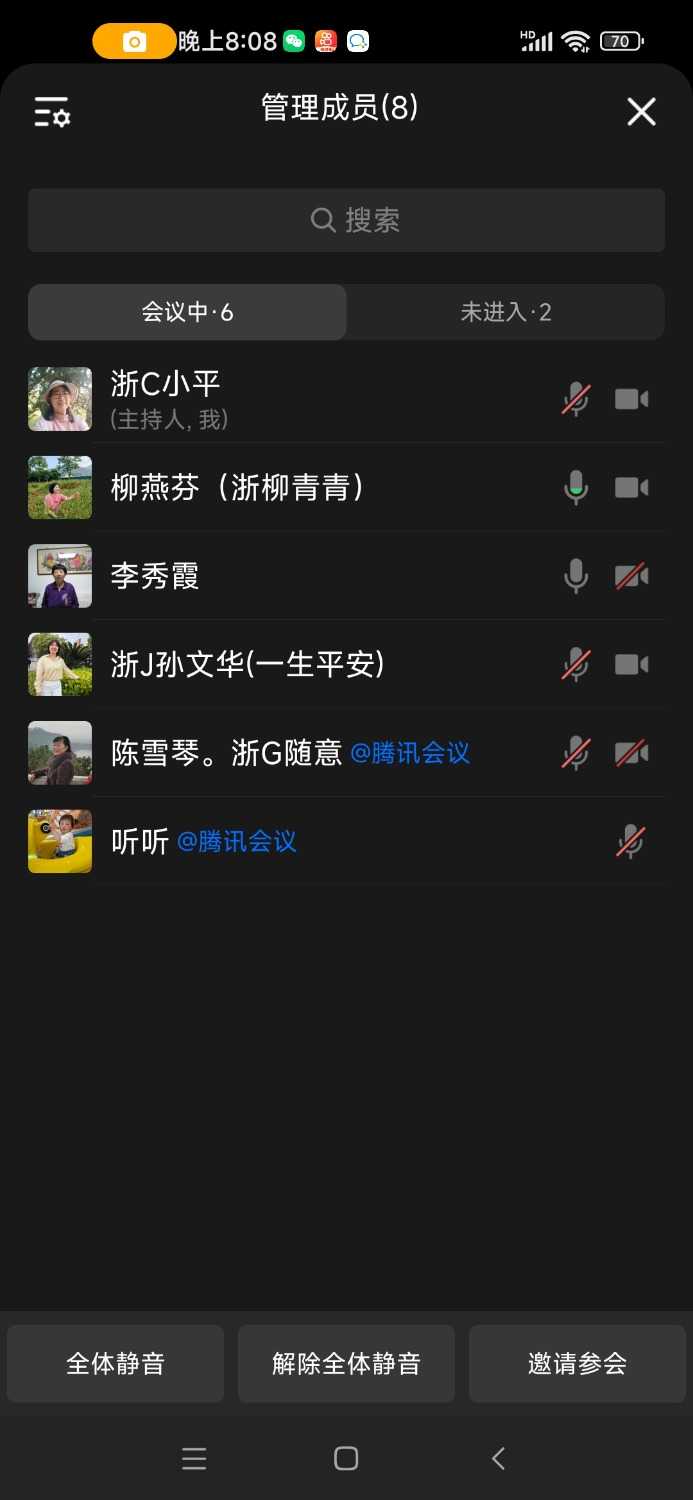
Task: Select the 会议中·6 tab
Action: coord(187,312)
